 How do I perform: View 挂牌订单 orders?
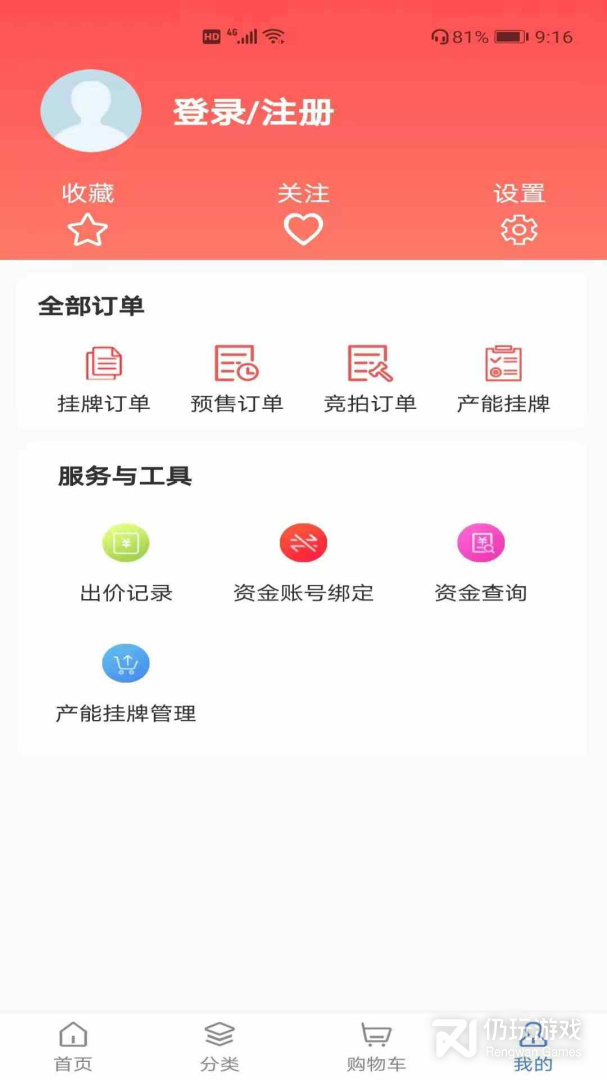(104, 379)
